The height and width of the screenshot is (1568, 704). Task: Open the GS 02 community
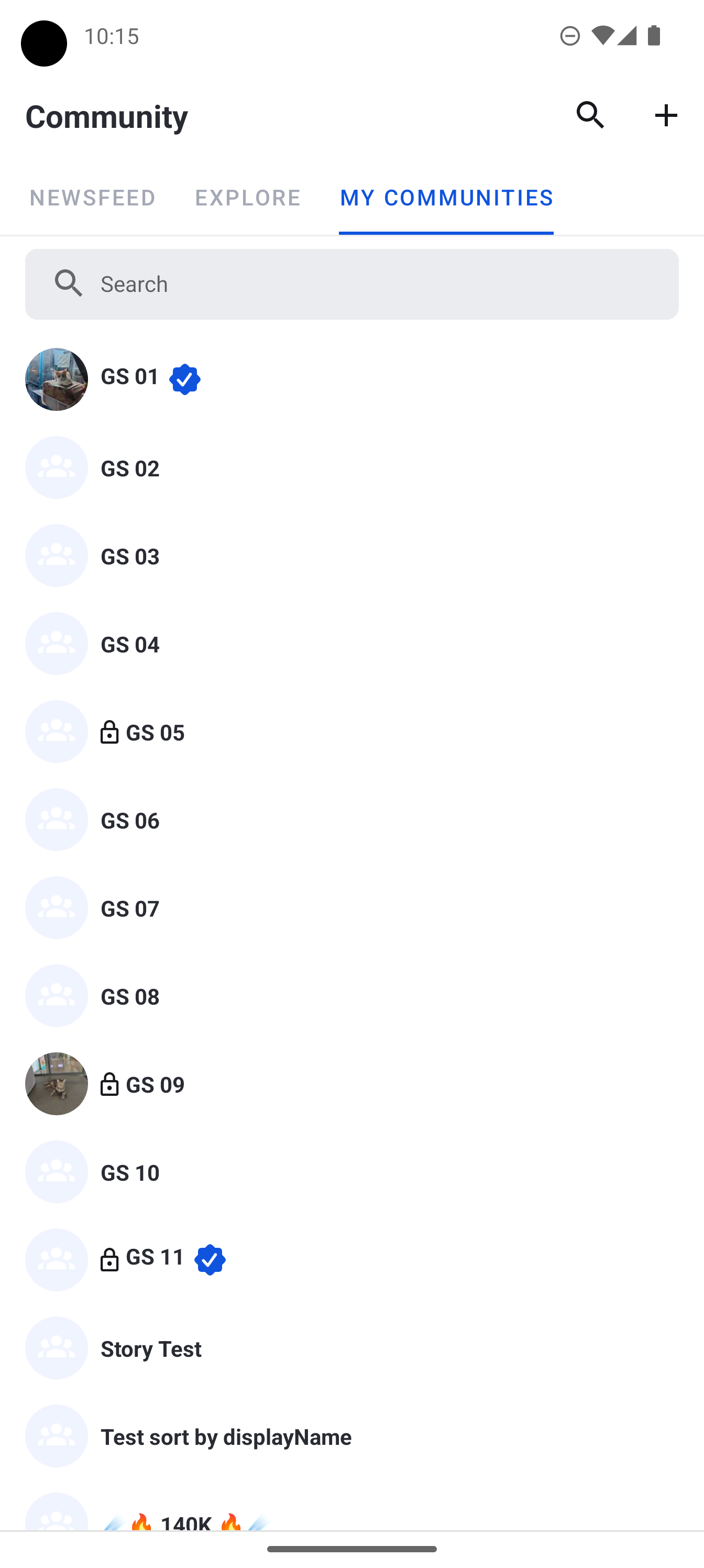351,467
